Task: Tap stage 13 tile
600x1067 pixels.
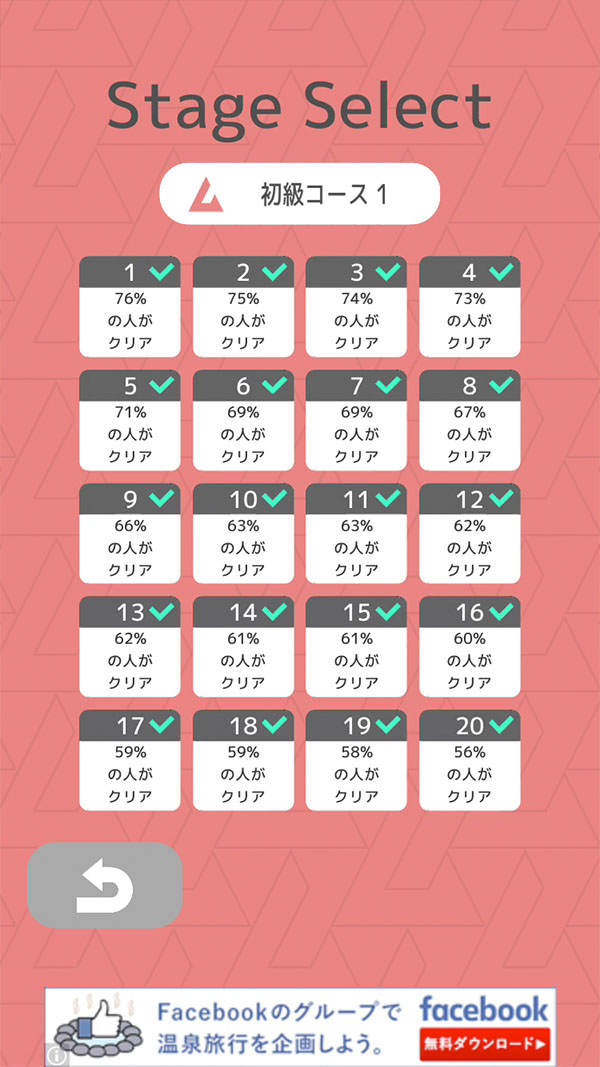Action: pyautogui.click(x=130, y=647)
